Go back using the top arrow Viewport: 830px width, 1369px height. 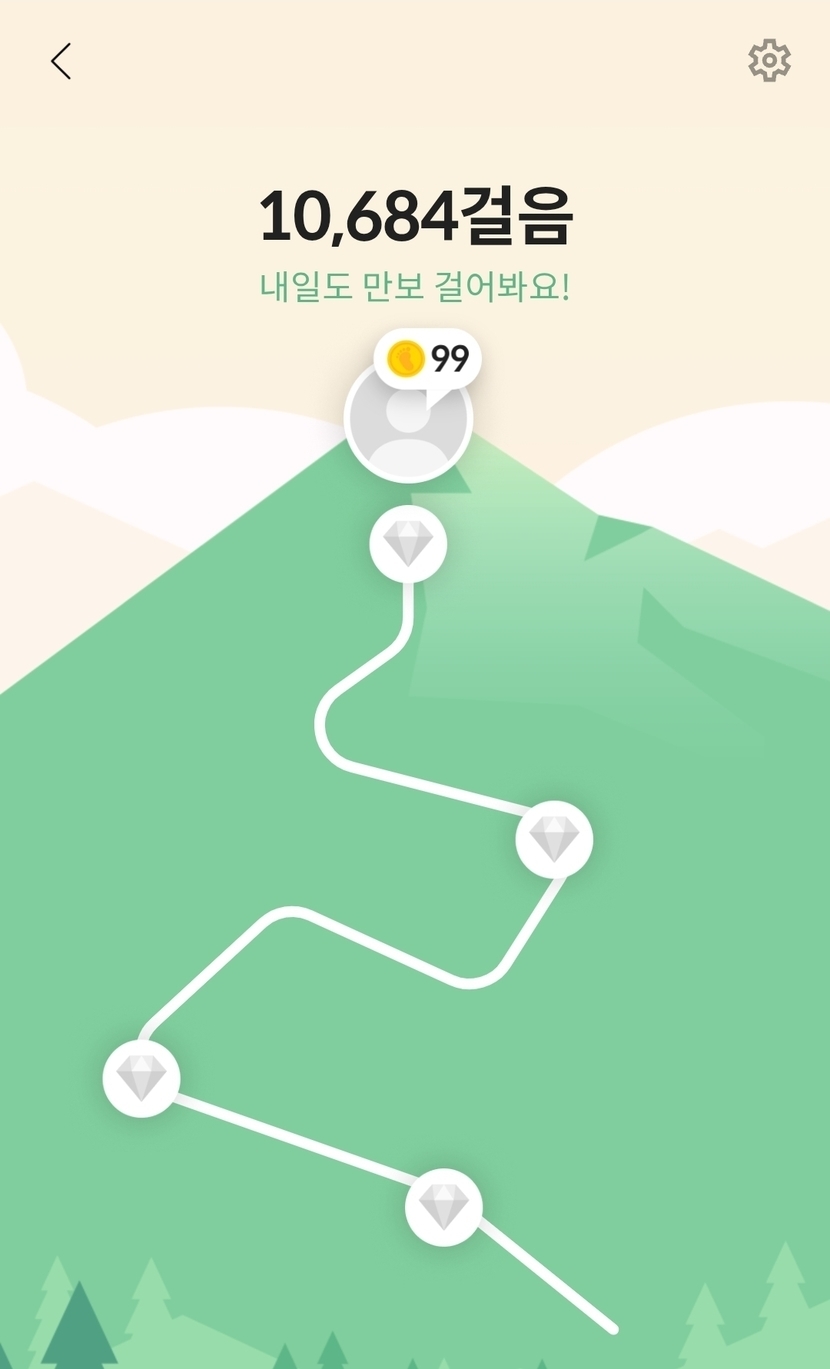(61, 61)
